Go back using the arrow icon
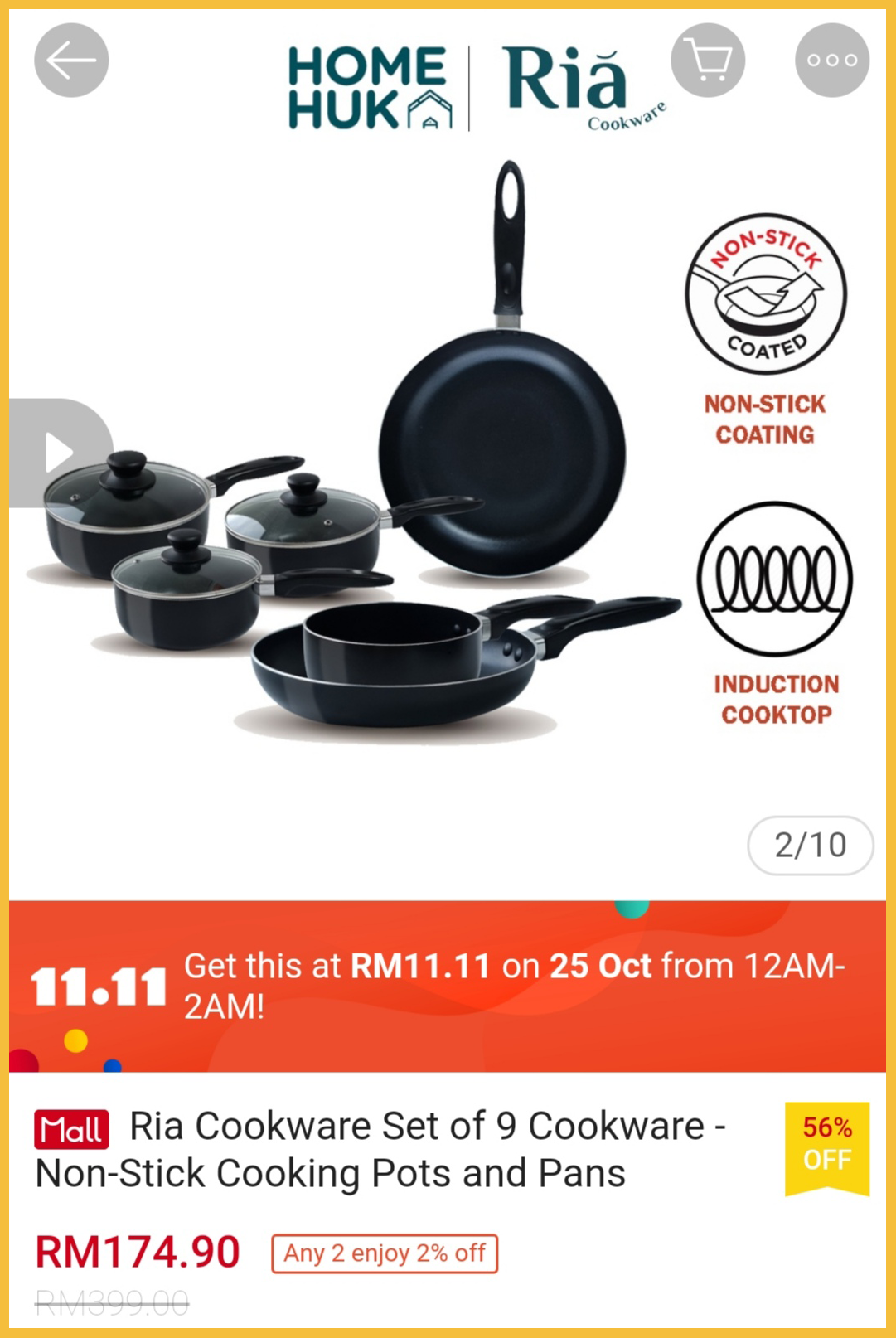896x1338 pixels. pos(71,61)
